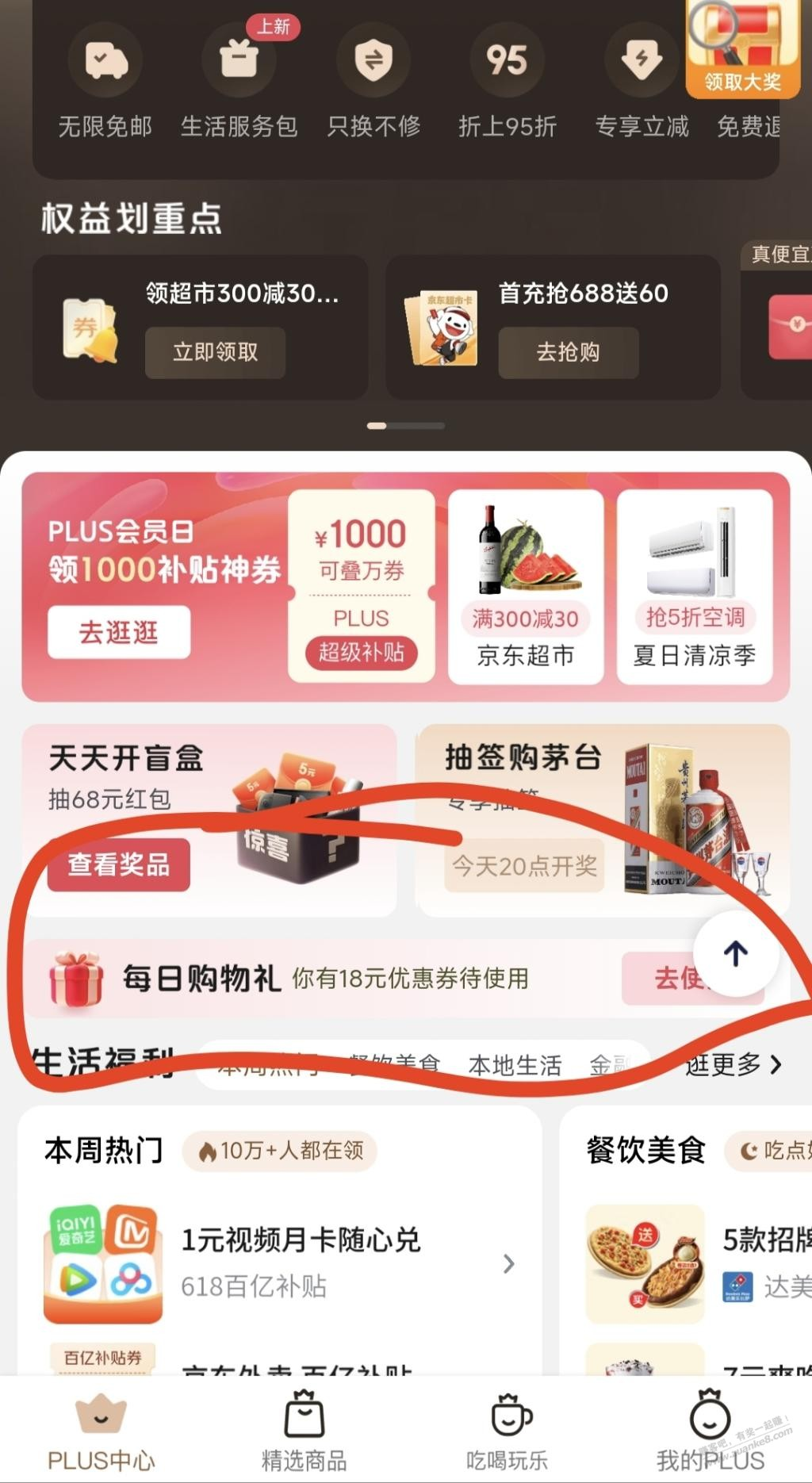The image size is (812, 1483).
Task: Tap 立即领取 for supermarket coupon
Action: click(x=215, y=352)
